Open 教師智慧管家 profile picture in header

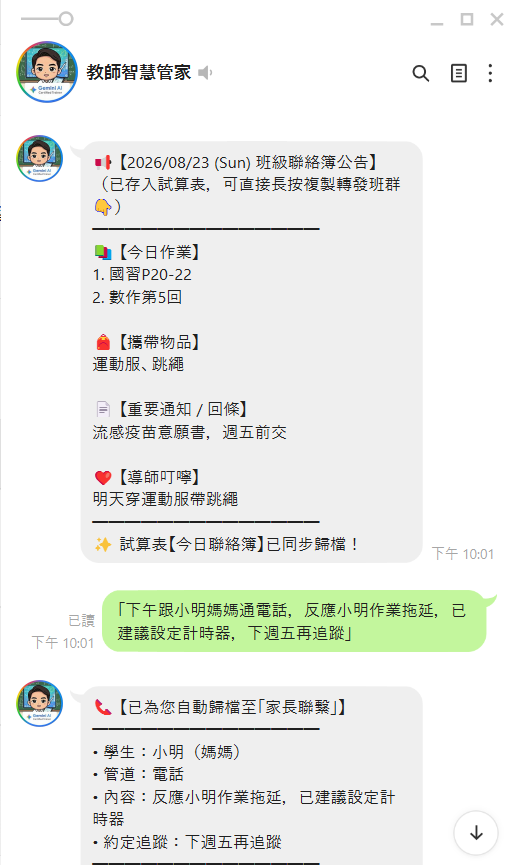[47, 72]
